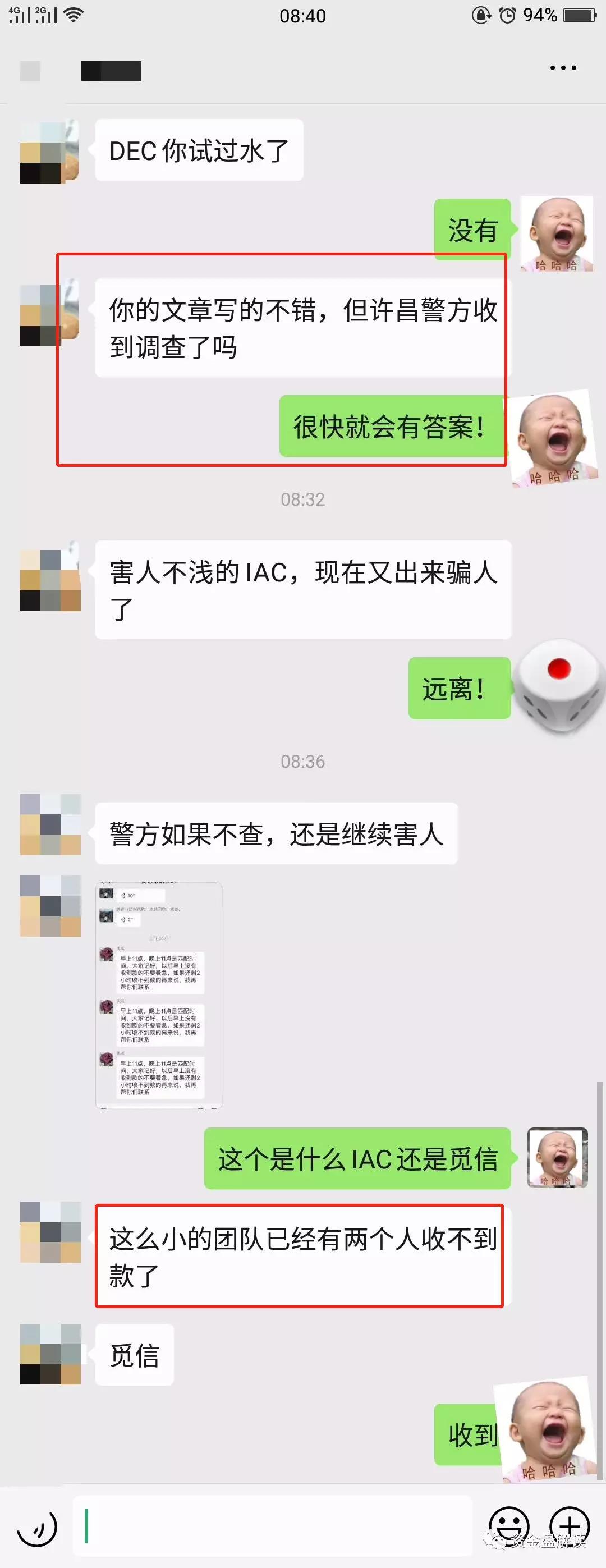Focus the message text field
This screenshot has width=606, height=1568.
(272, 1526)
